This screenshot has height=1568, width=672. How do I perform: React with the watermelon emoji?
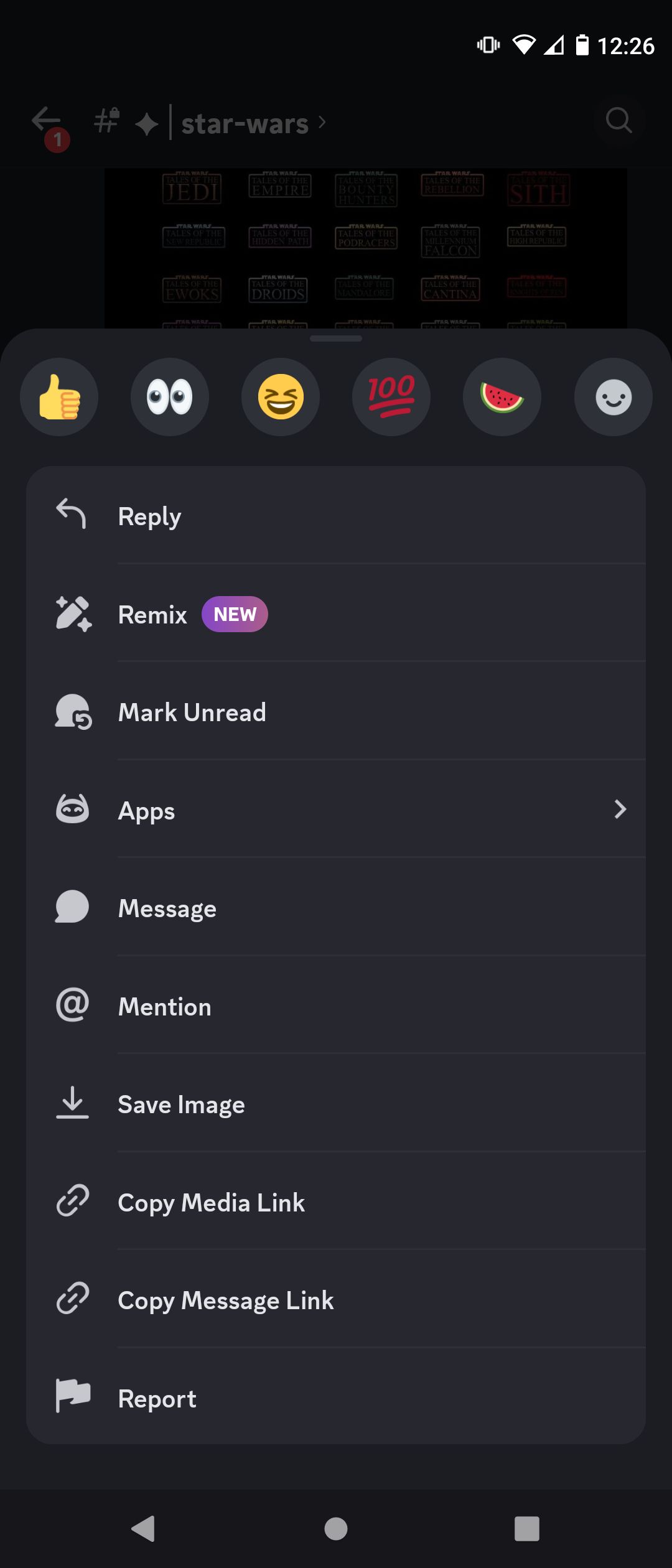pos(502,396)
